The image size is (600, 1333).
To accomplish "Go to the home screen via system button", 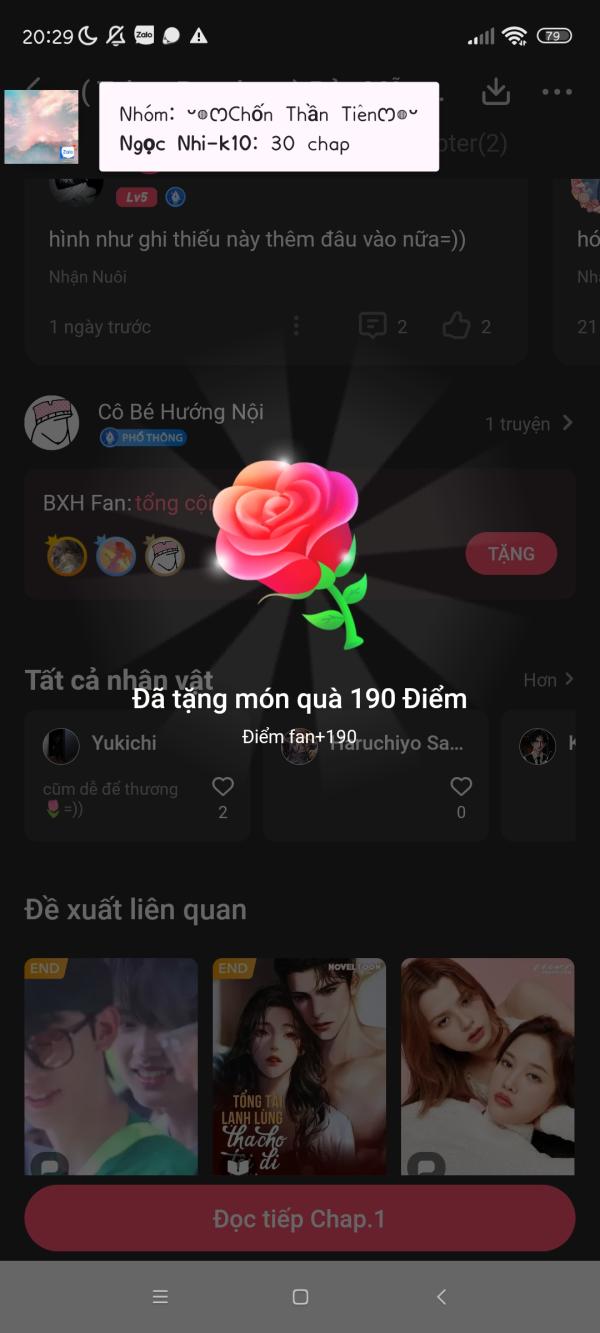I will coord(300,1297).
